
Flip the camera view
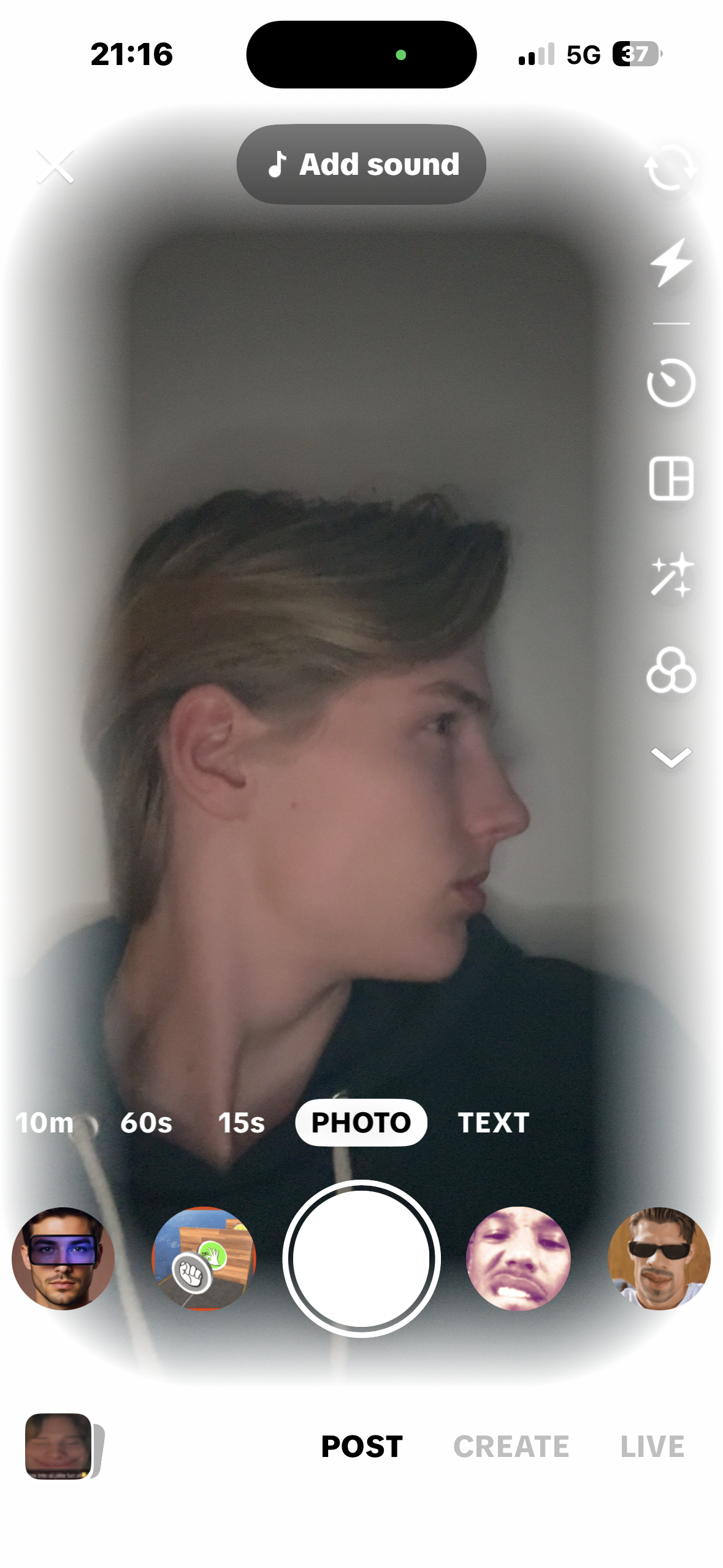(670, 167)
